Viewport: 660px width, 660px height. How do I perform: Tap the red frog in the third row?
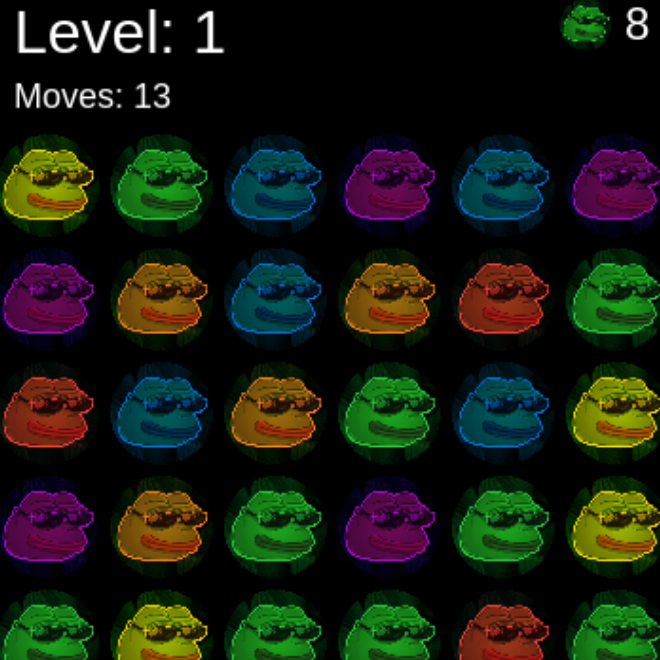[x=48, y=412]
